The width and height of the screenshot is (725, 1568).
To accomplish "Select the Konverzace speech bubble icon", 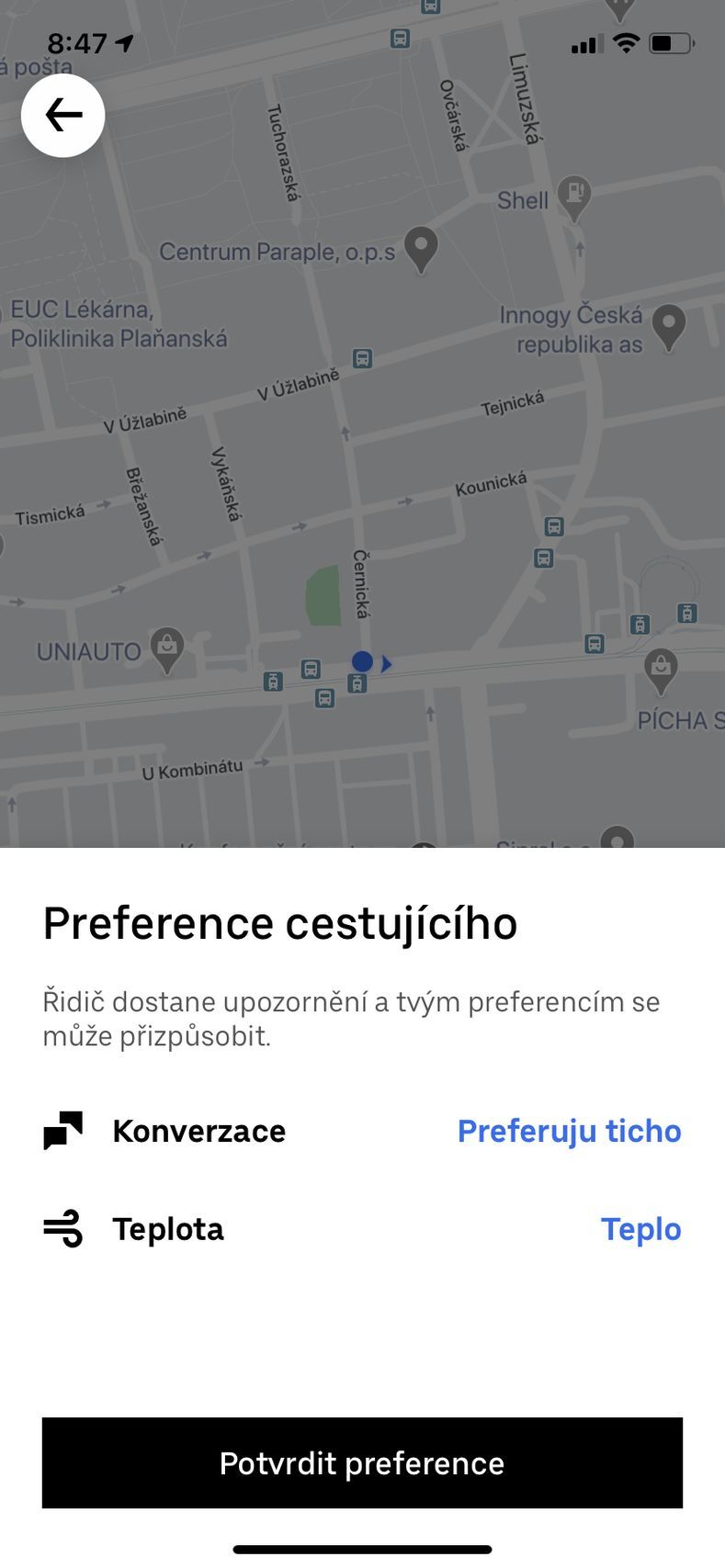I will pos(62,1130).
